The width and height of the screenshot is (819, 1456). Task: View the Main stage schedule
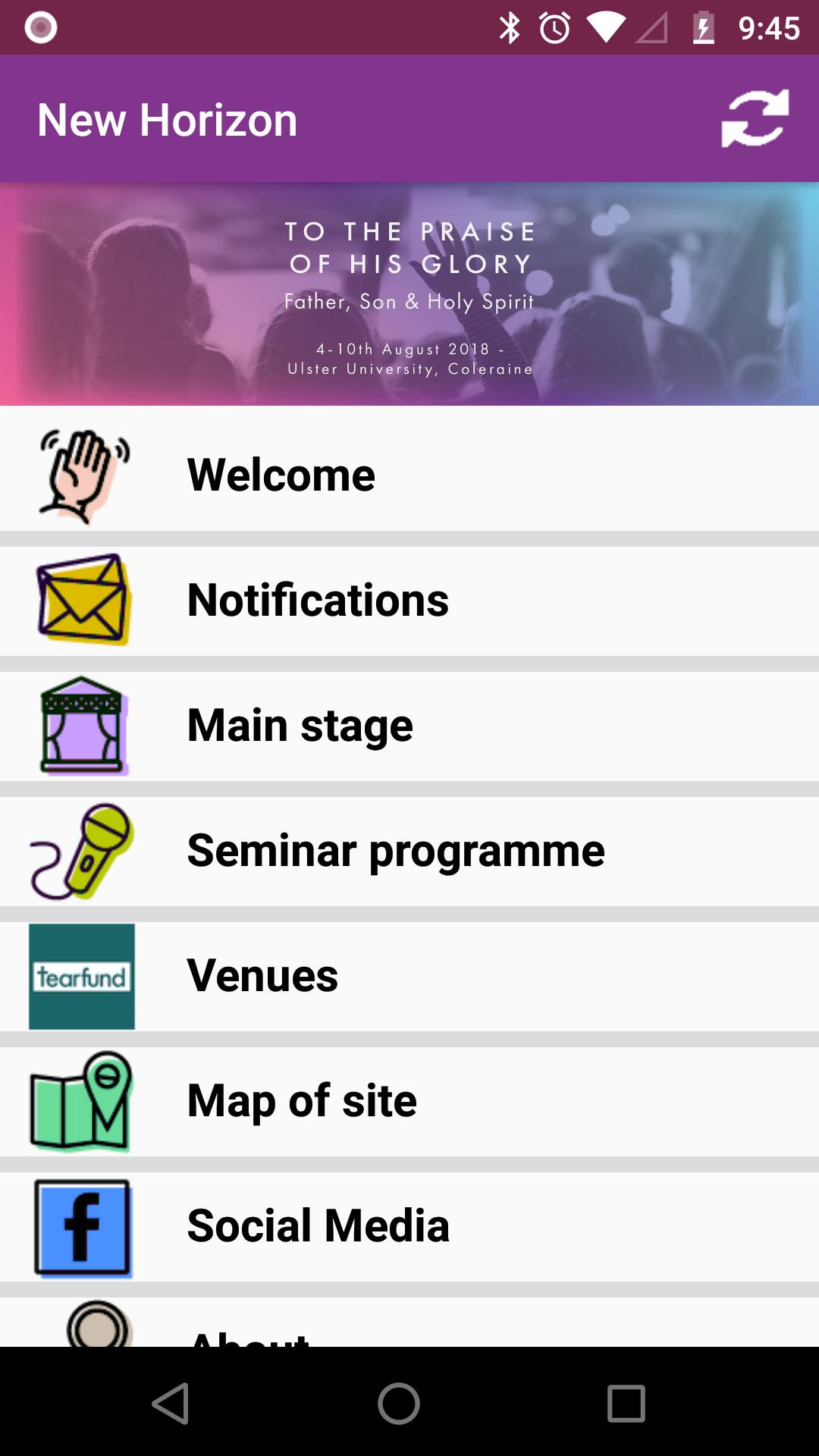[x=409, y=724]
